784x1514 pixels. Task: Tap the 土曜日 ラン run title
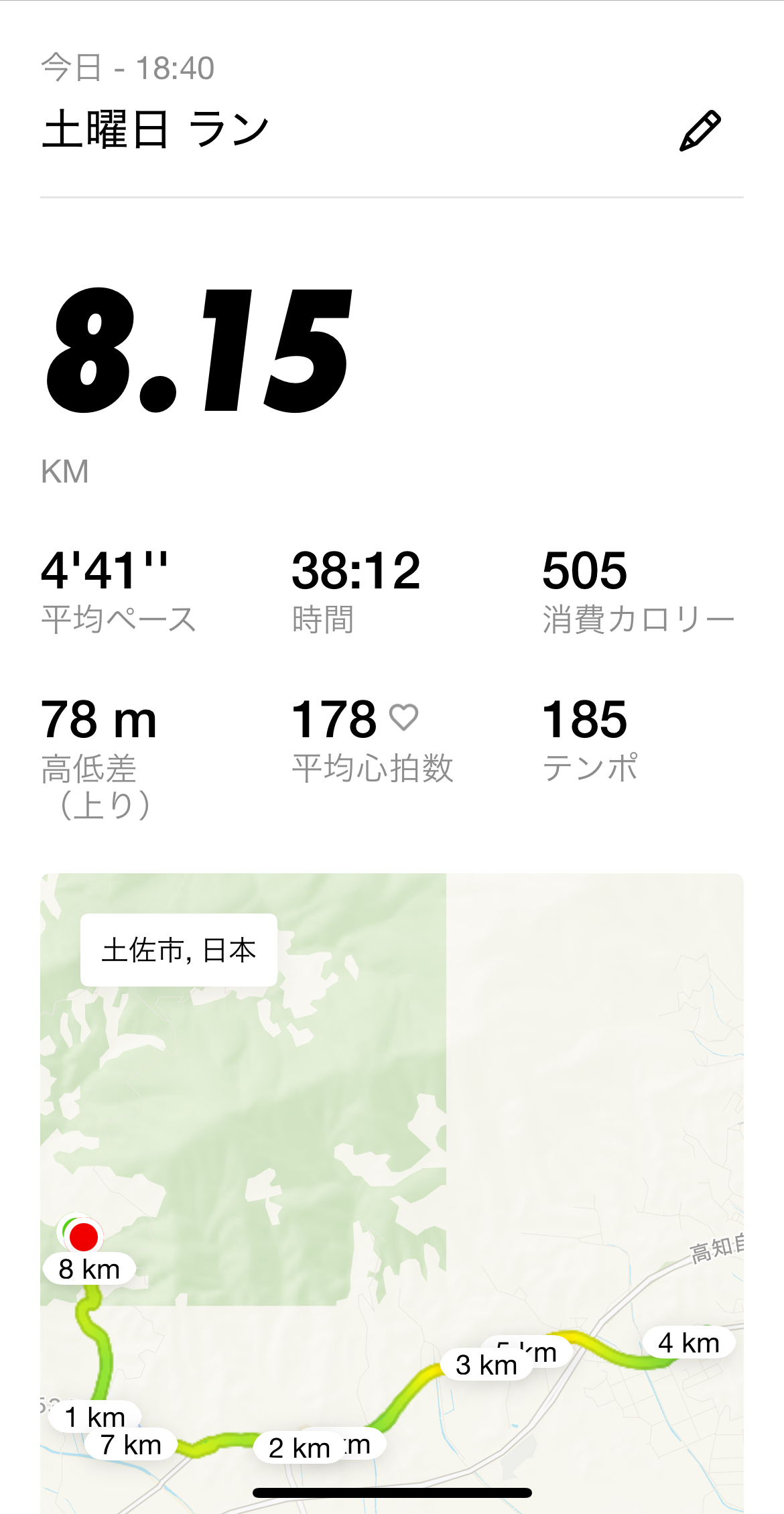tap(154, 127)
